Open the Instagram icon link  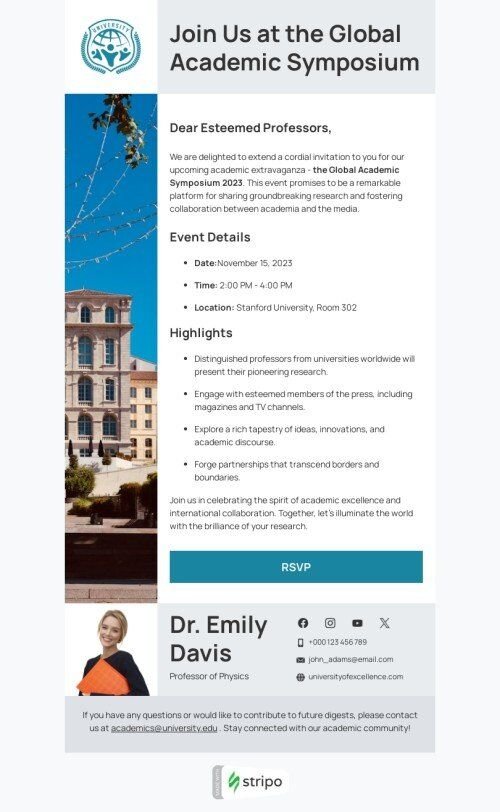pyautogui.click(x=330, y=623)
